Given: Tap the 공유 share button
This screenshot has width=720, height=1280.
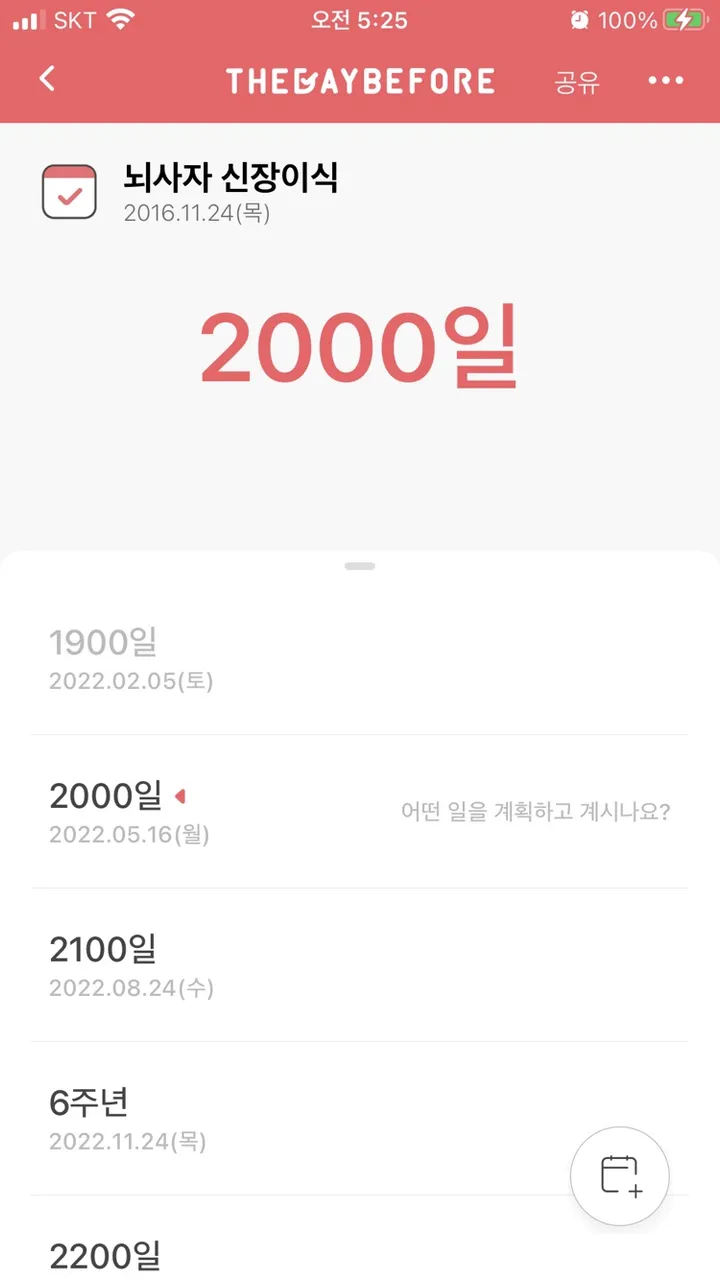Looking at the screenshot, I should pos(577,82).
